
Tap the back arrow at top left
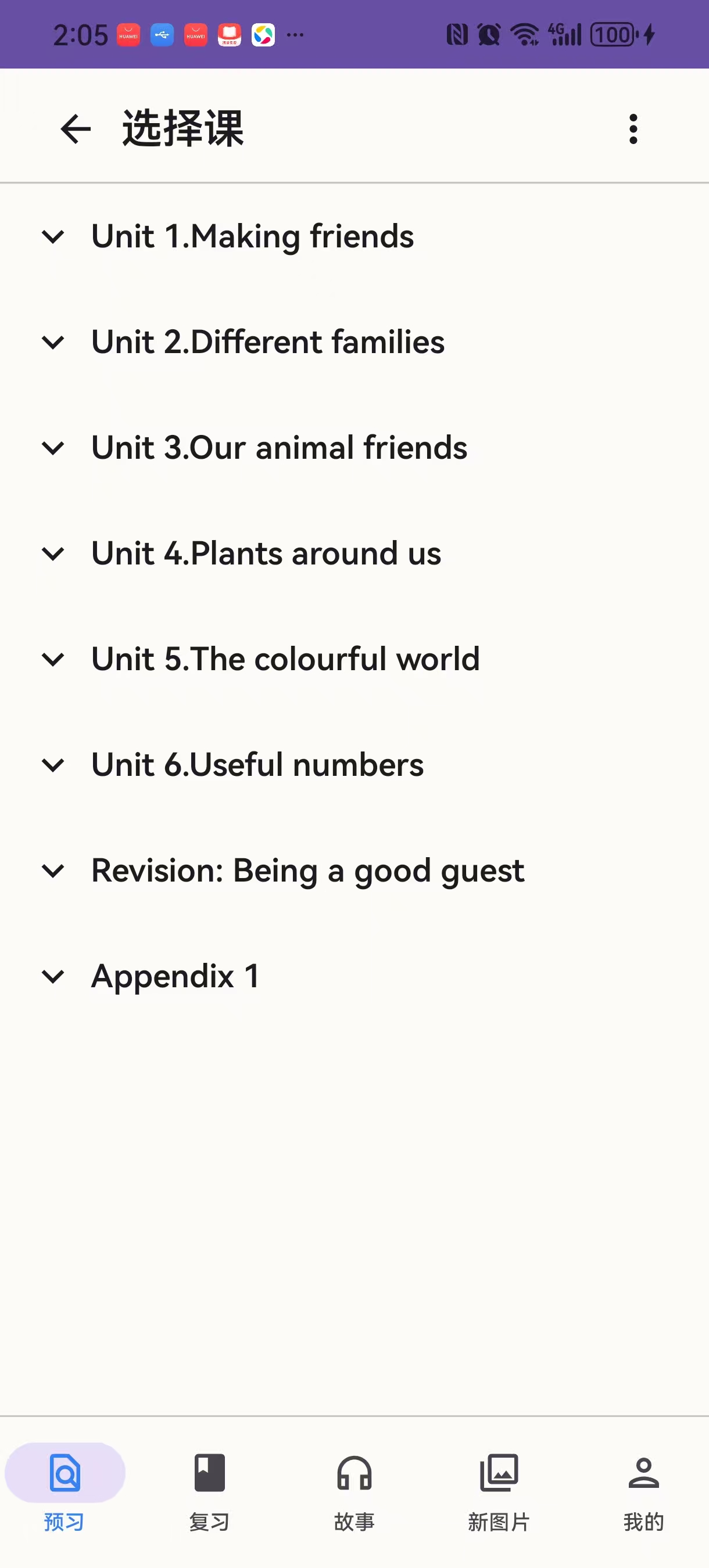pyautogui.click(x=74, y=128)
